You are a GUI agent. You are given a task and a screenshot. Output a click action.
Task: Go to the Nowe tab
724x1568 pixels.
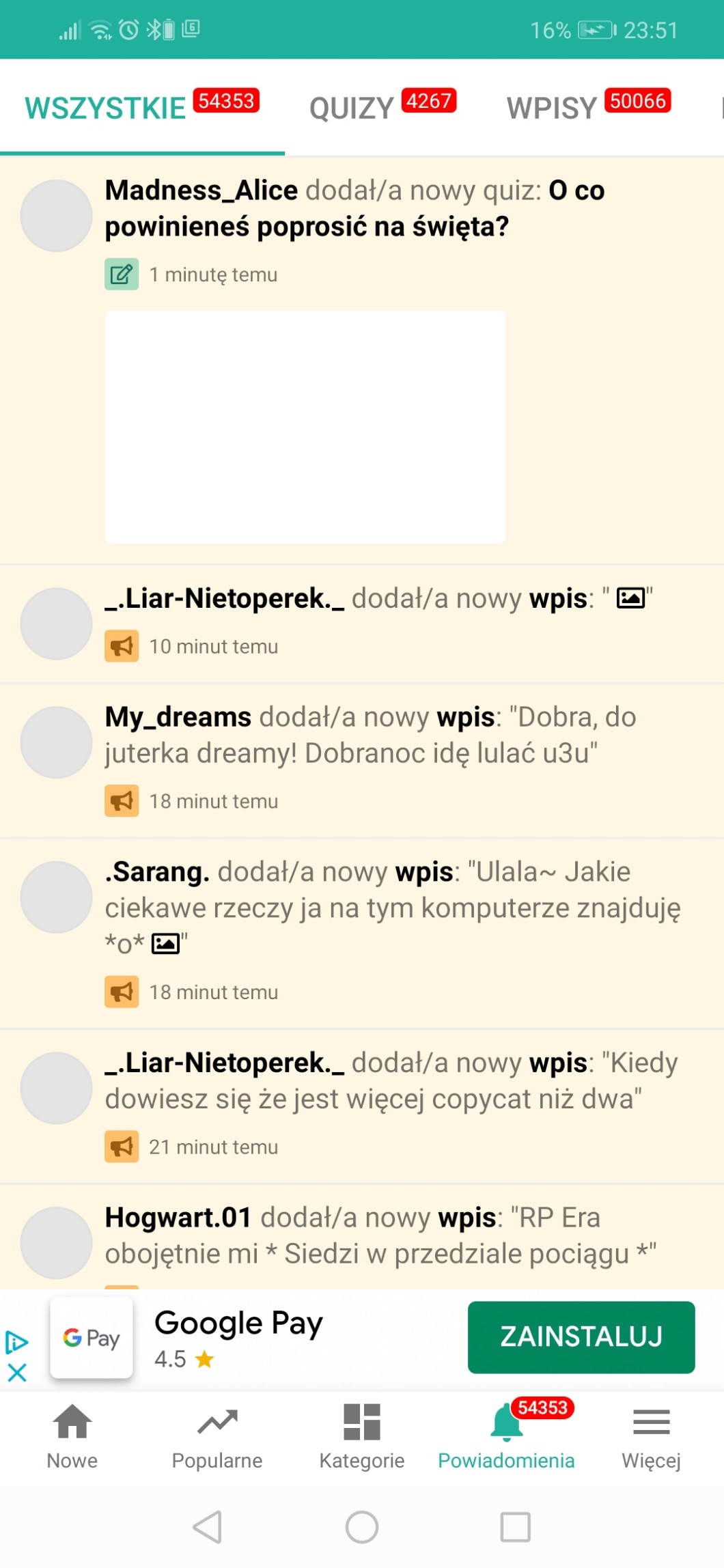72,1436
